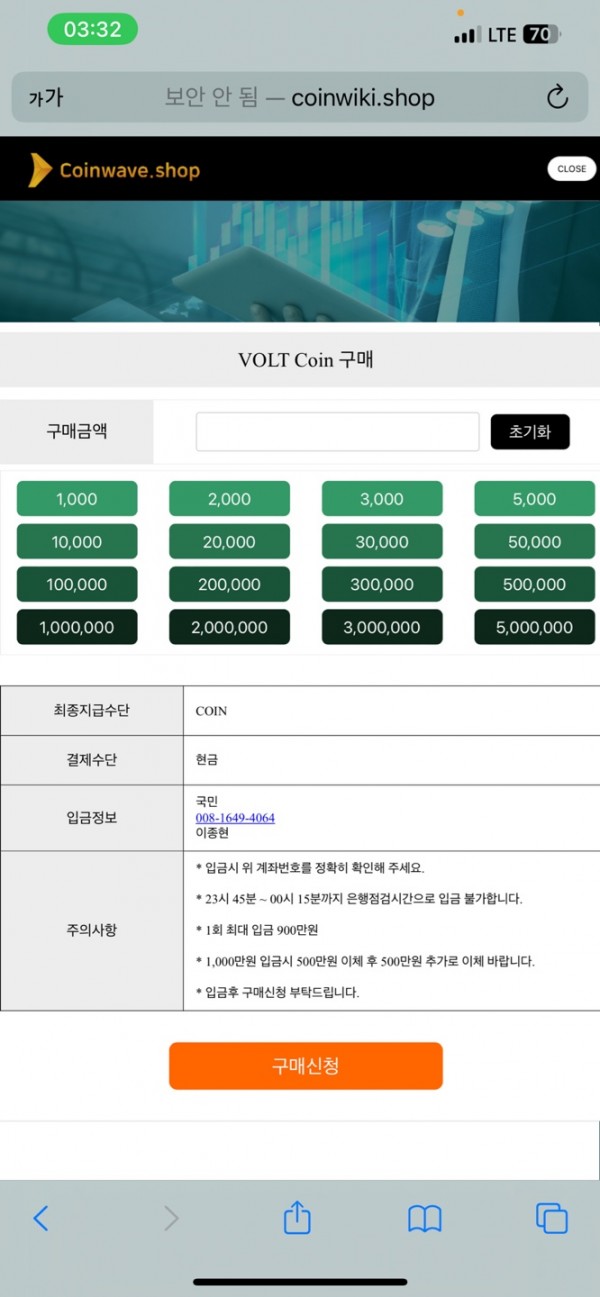Open the account number 008-1649-4064 link
The height and width of the screenshot is (1297, 600).
coord(235,818)
